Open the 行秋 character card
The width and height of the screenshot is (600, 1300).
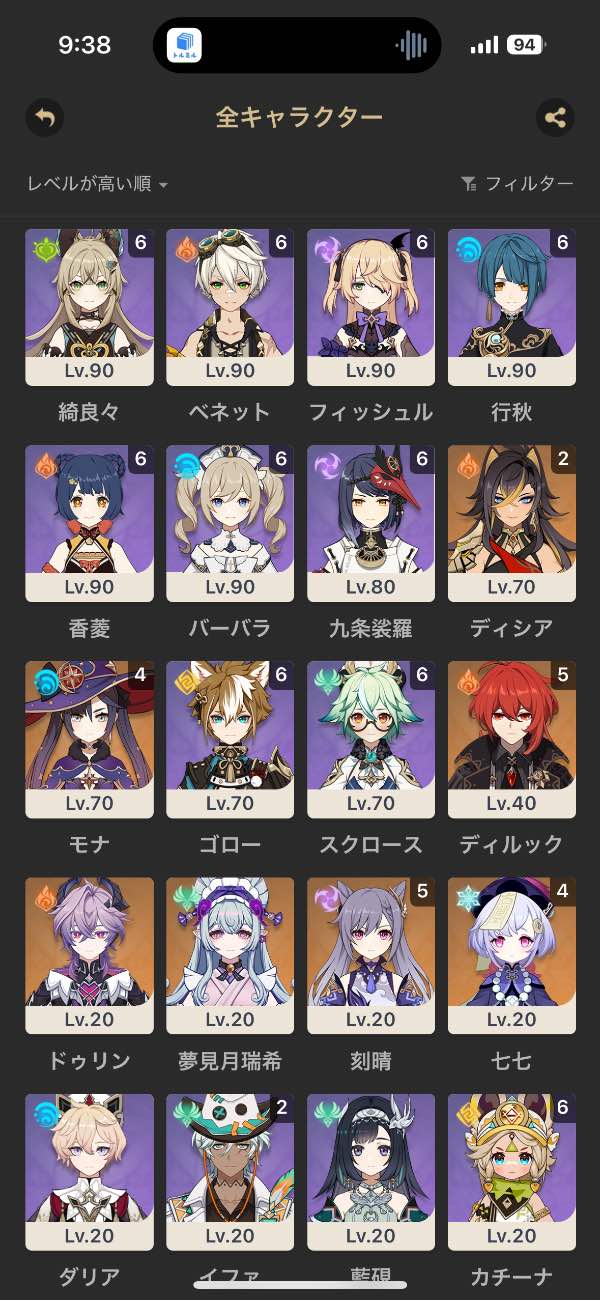point(512,307)
